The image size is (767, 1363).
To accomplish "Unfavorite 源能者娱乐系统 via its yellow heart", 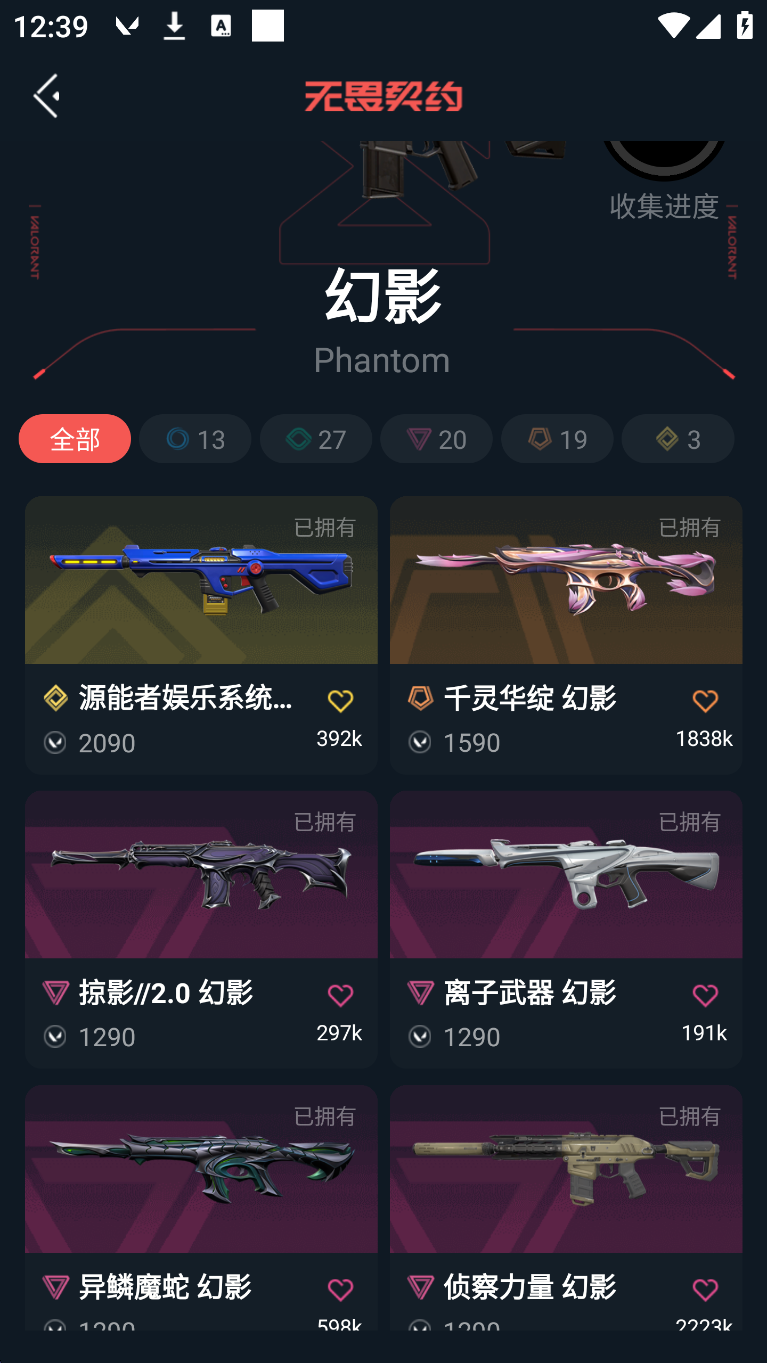I will [x=340, y=700].
